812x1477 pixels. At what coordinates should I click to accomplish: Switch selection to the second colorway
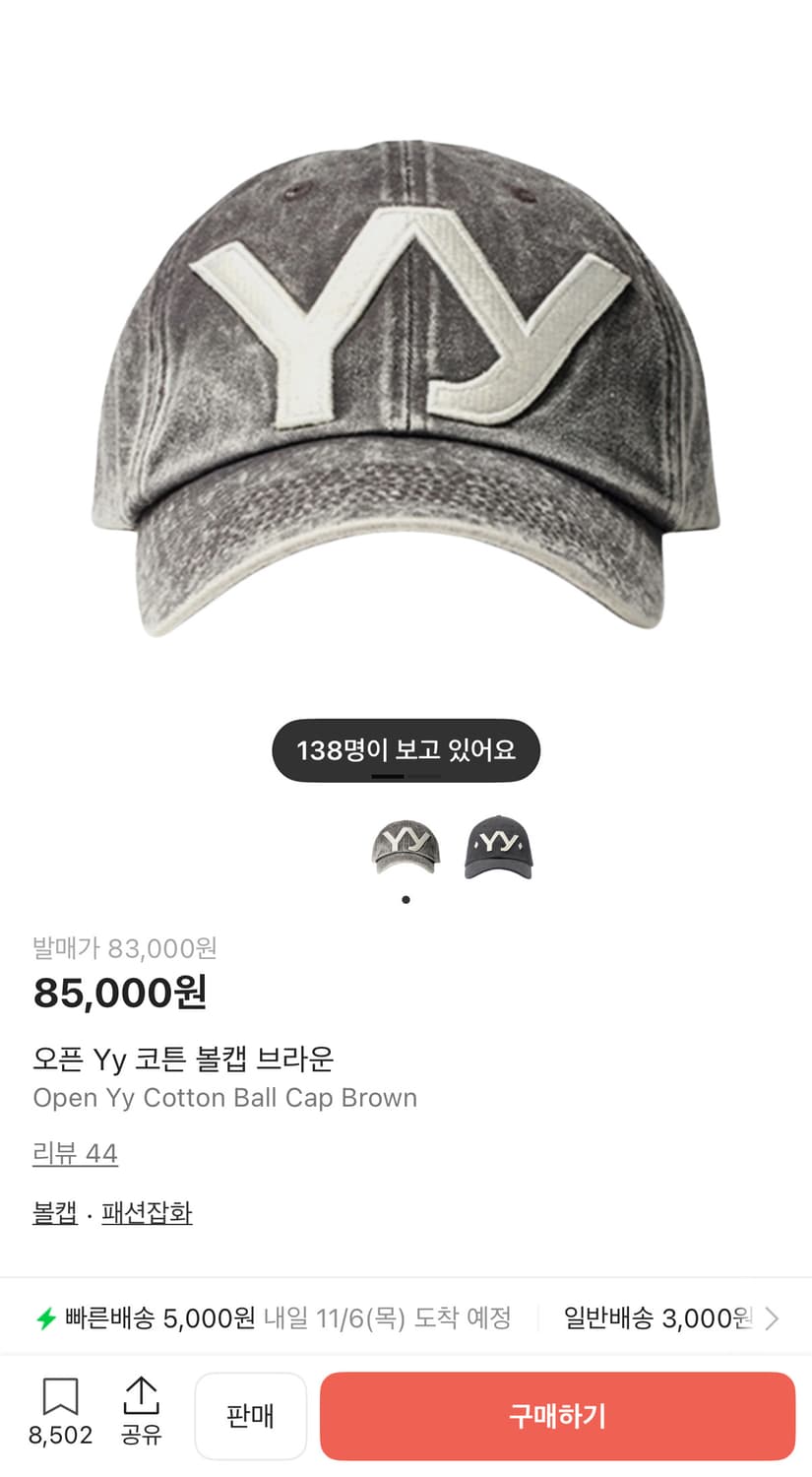click(497, 849)
